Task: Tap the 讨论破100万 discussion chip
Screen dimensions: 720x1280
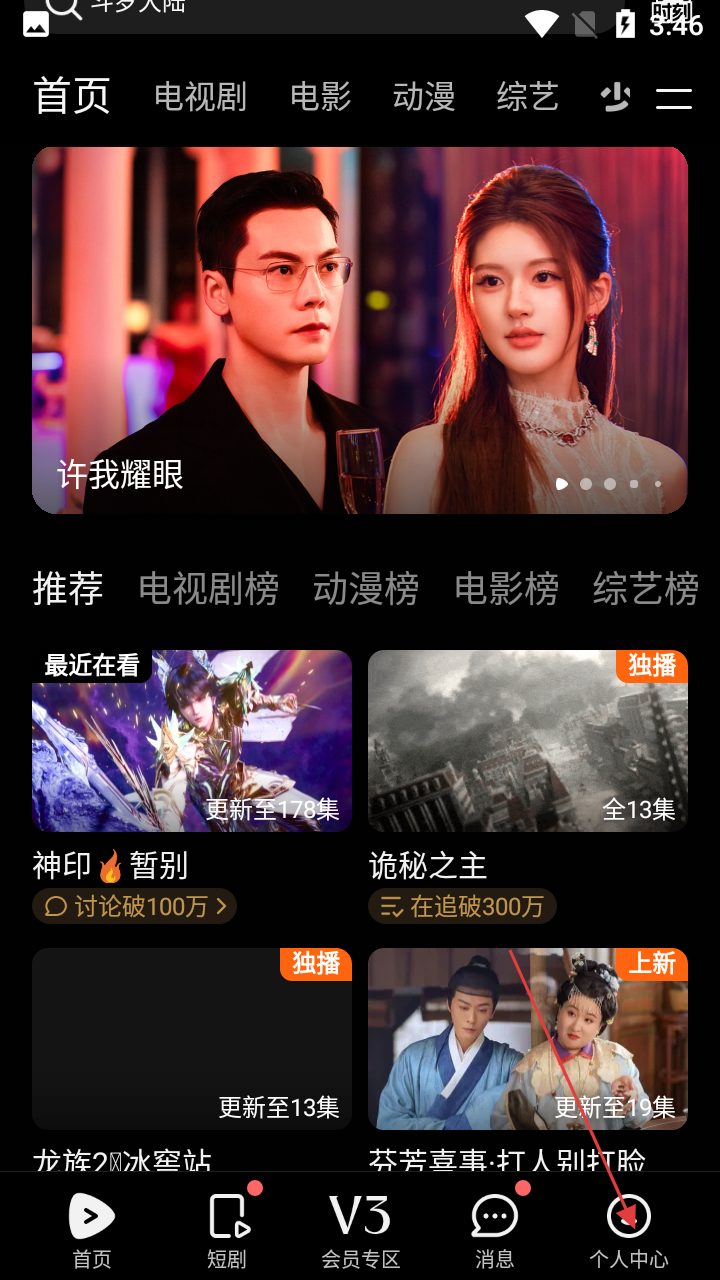Action: pyautogui.click(x=135, y=906)
